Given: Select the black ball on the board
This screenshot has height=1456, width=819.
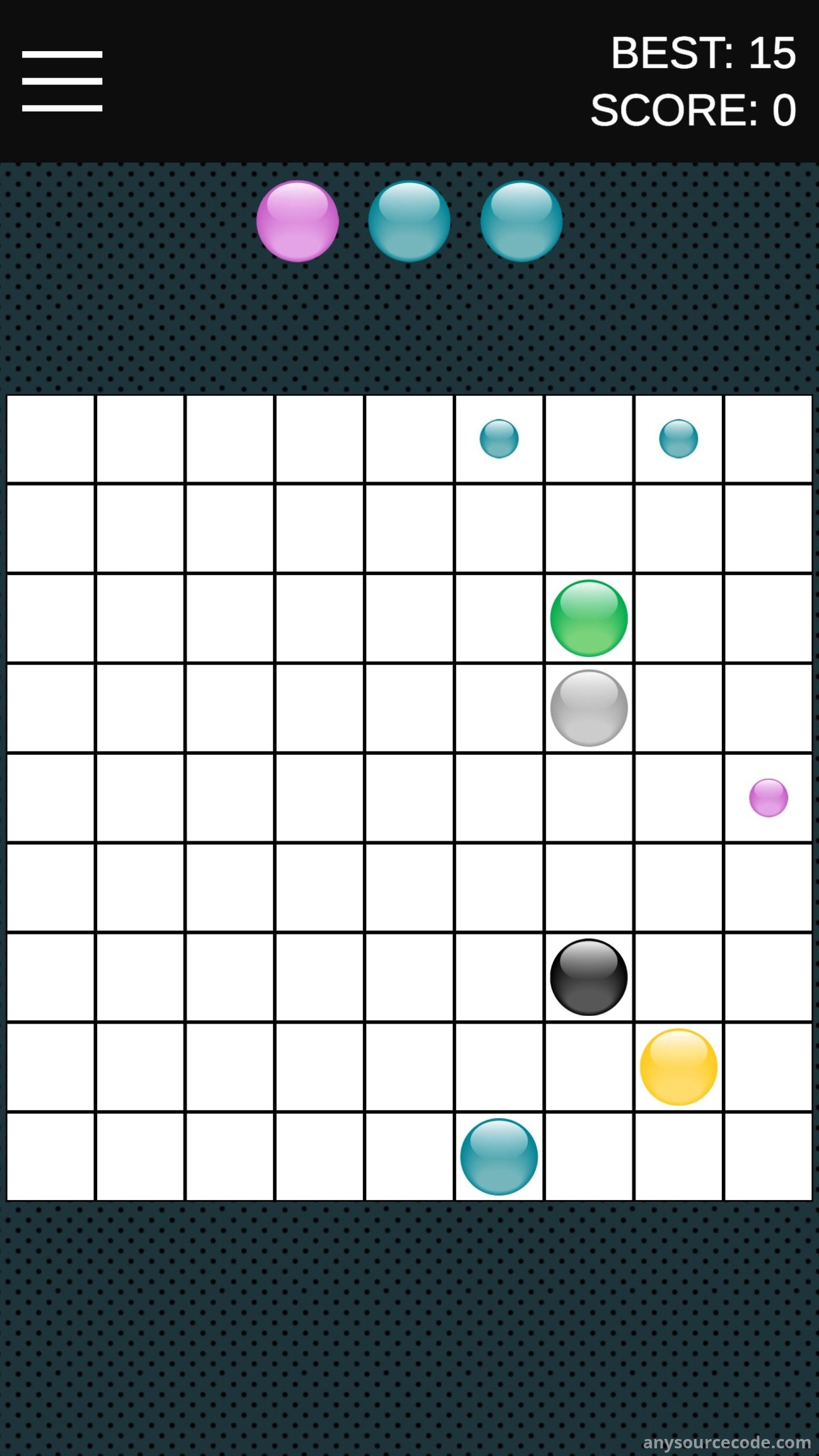Looking at the screenshot, I should (588, 977).
